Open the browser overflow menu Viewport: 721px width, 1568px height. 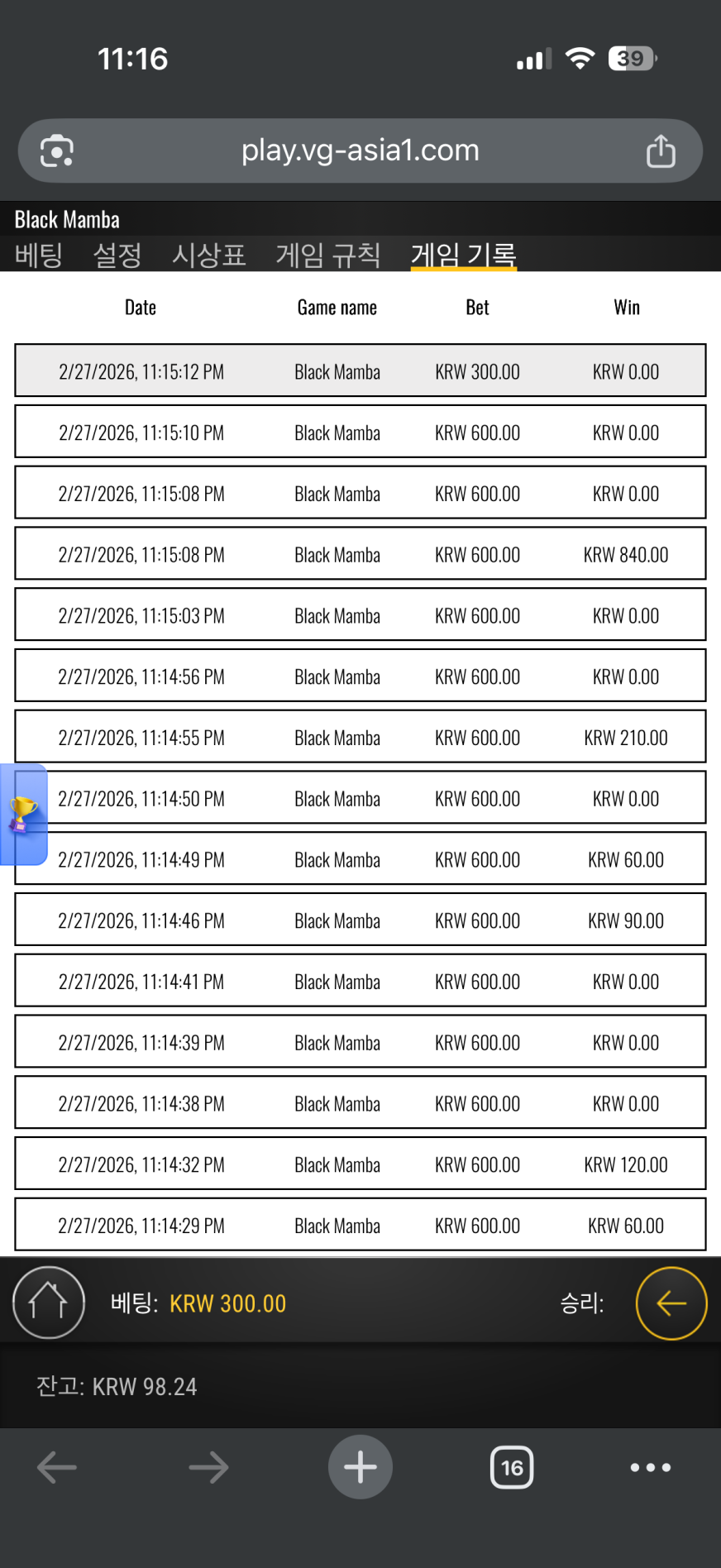point(651,1468)
